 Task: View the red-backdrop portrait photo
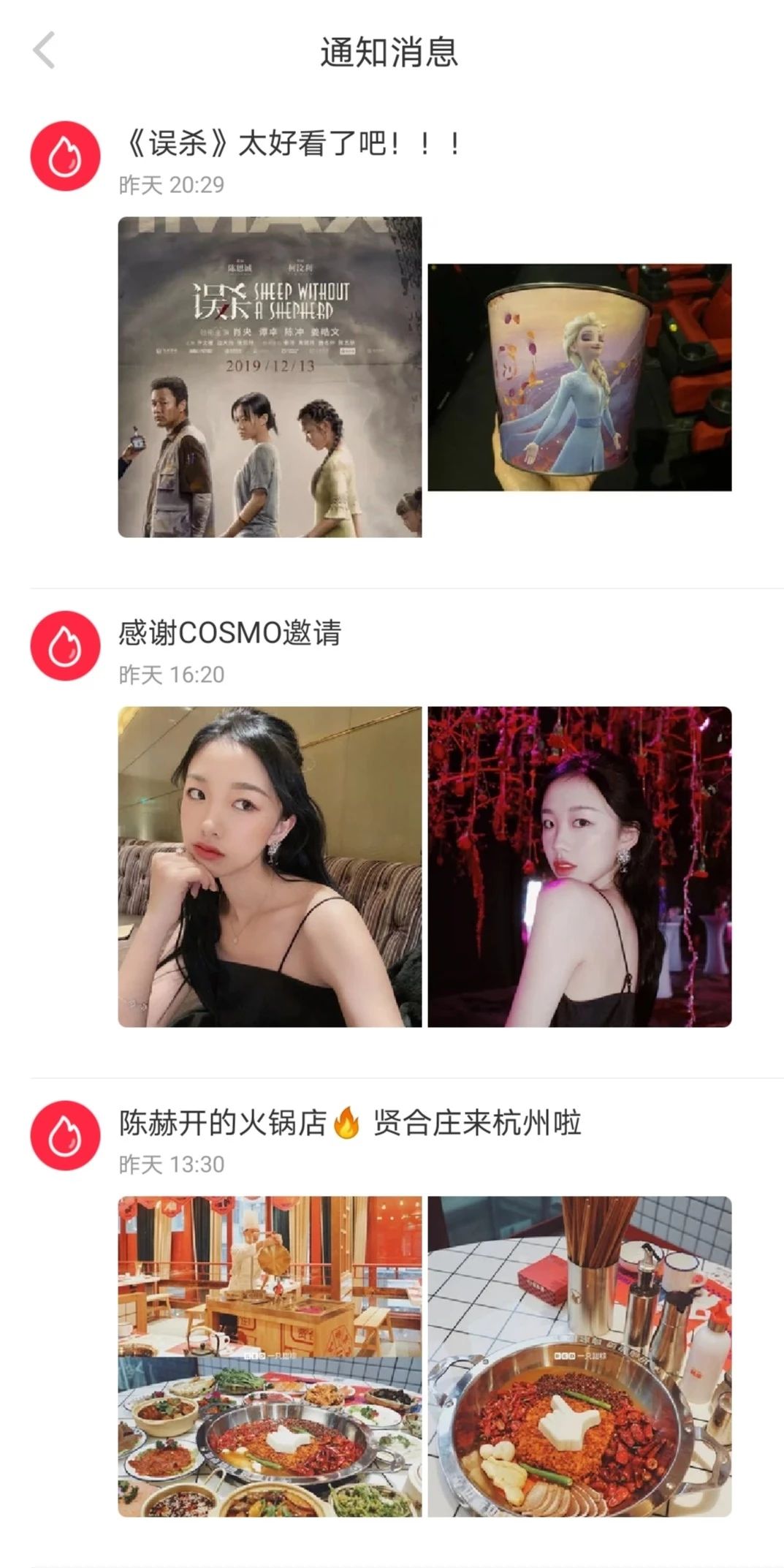581,866
